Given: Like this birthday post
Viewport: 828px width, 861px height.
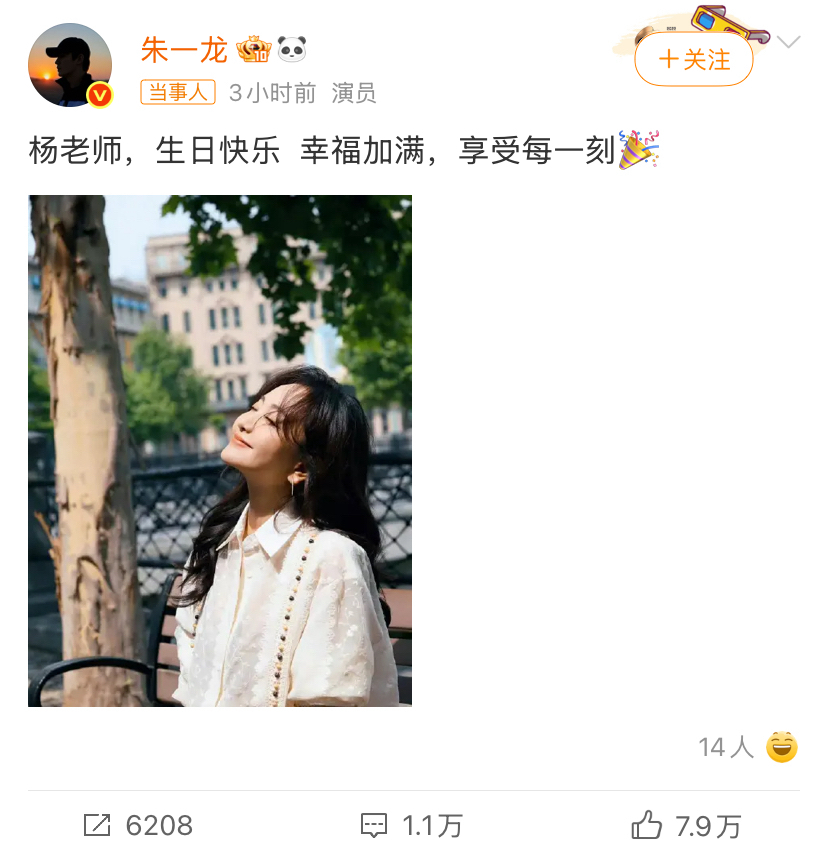Looking at the screenshot, I should 686,825.
